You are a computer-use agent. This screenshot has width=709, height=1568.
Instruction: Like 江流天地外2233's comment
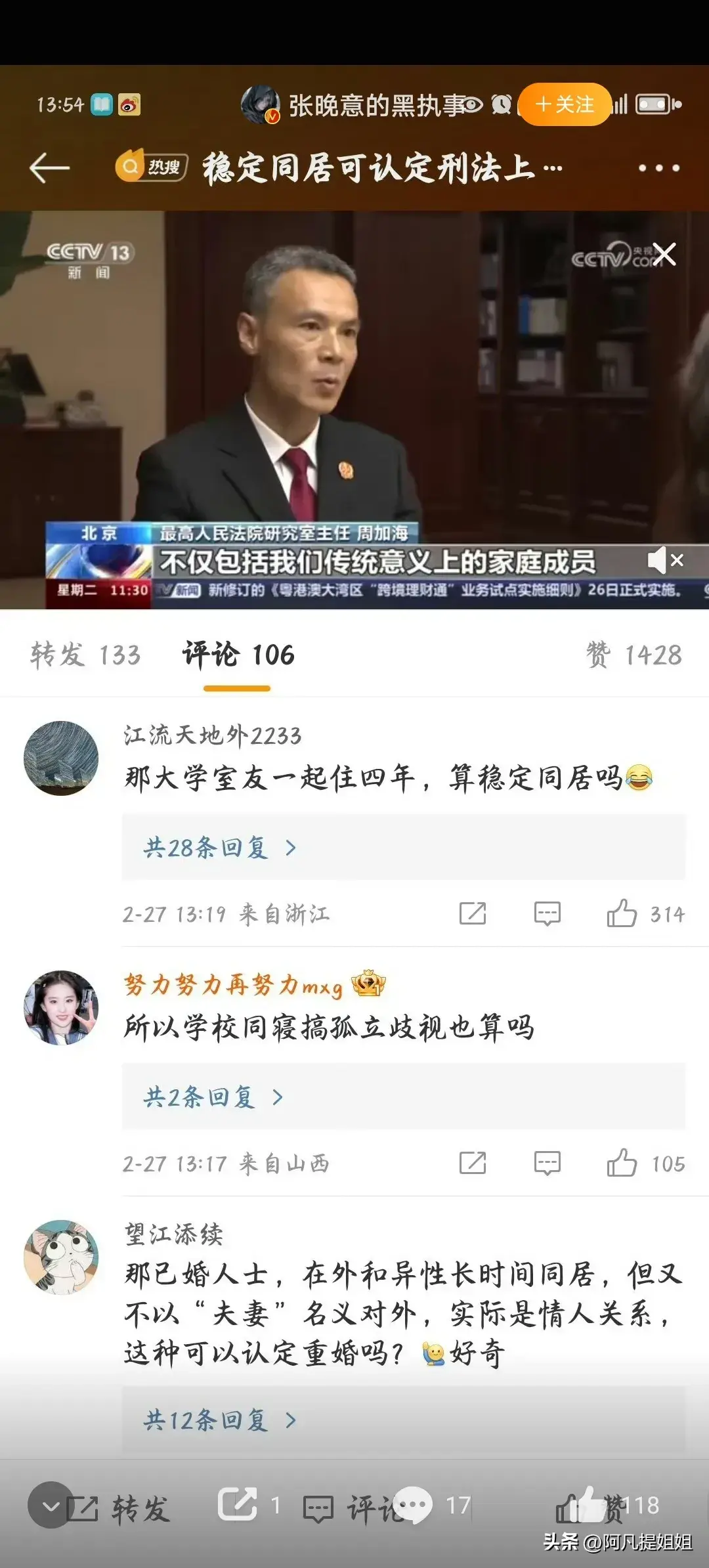click(x=622, y=913)
